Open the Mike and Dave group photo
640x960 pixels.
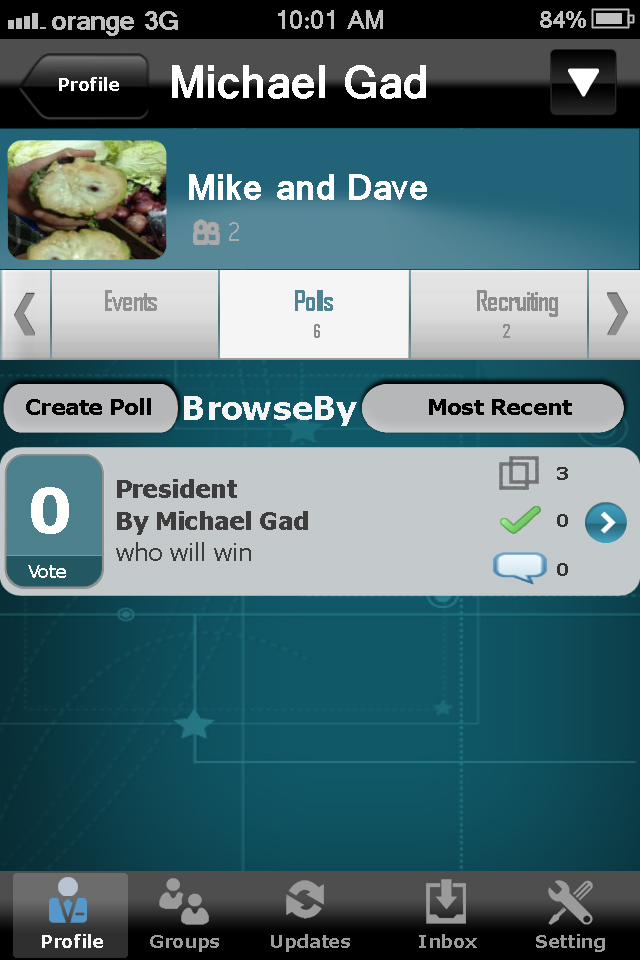(87, 200)
